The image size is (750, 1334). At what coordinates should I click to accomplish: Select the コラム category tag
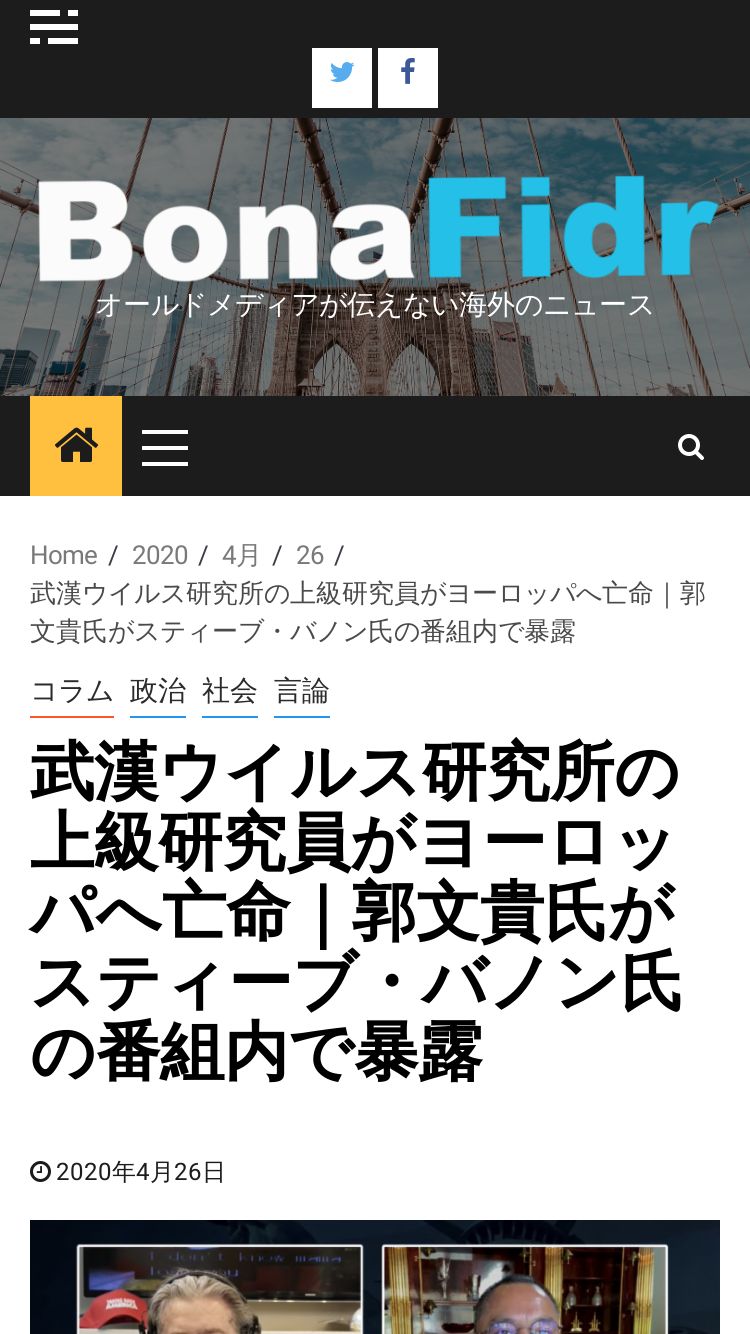(x=72, y=692)
